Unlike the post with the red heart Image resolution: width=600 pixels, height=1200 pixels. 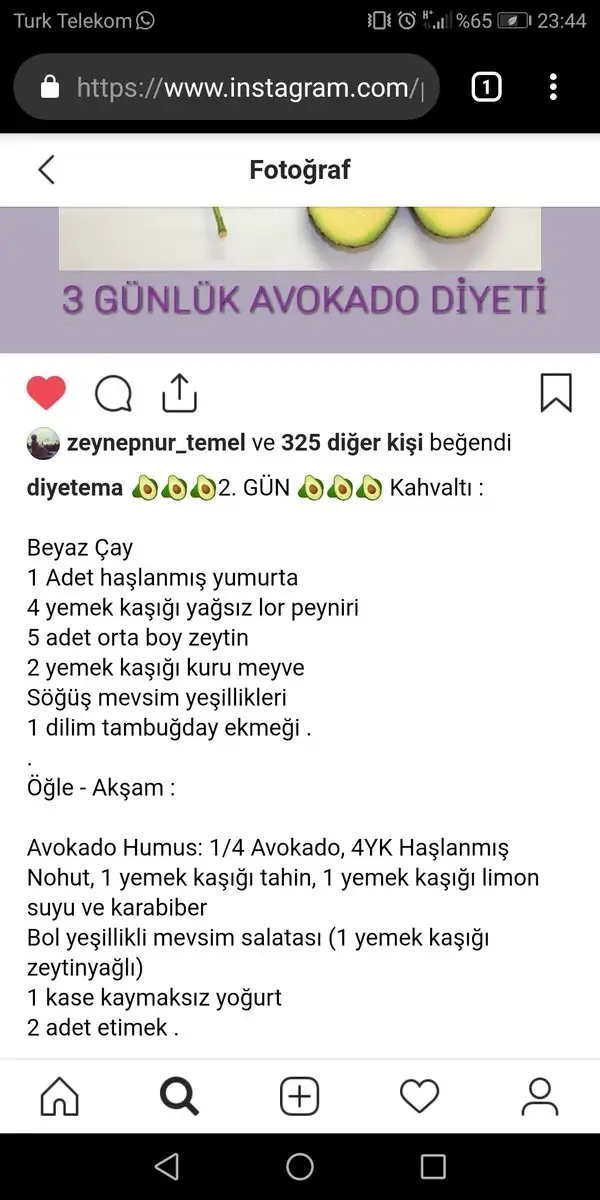pyautogui.click(x=46, y=393)
